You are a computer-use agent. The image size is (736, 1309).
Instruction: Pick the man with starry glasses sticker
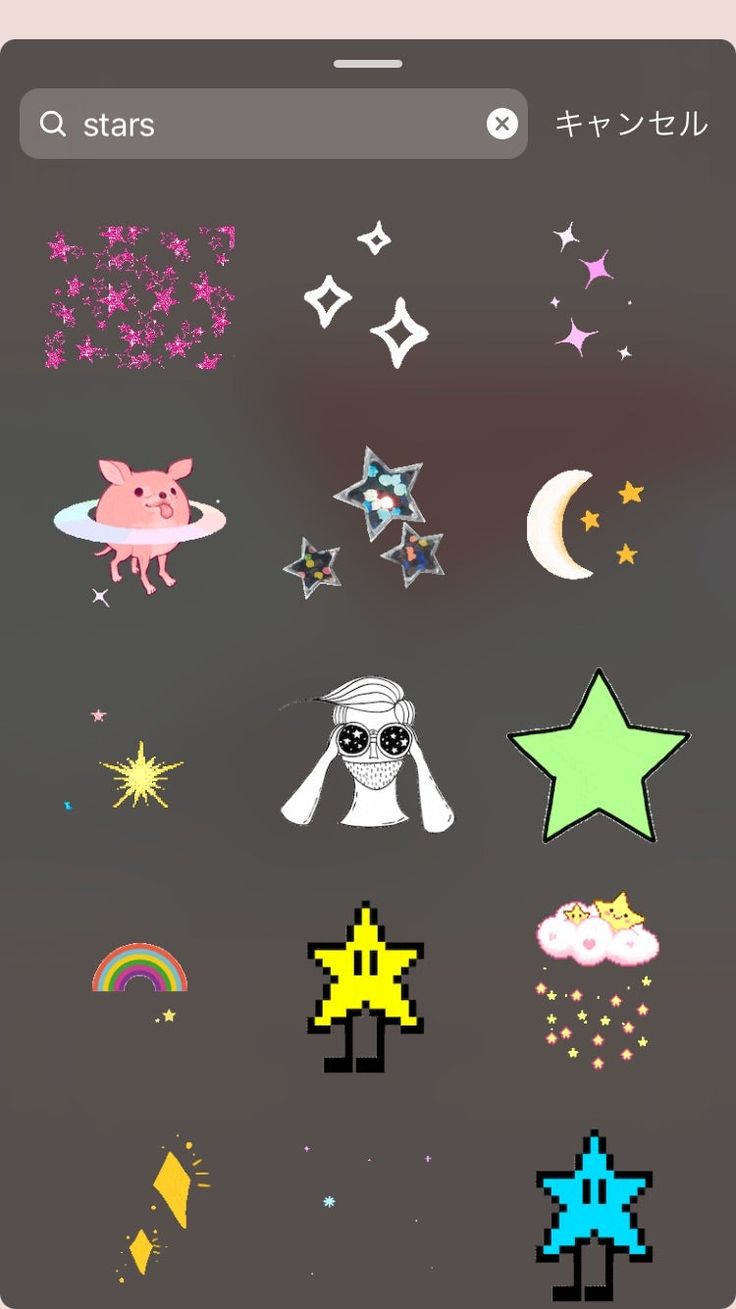coord(367,755)
